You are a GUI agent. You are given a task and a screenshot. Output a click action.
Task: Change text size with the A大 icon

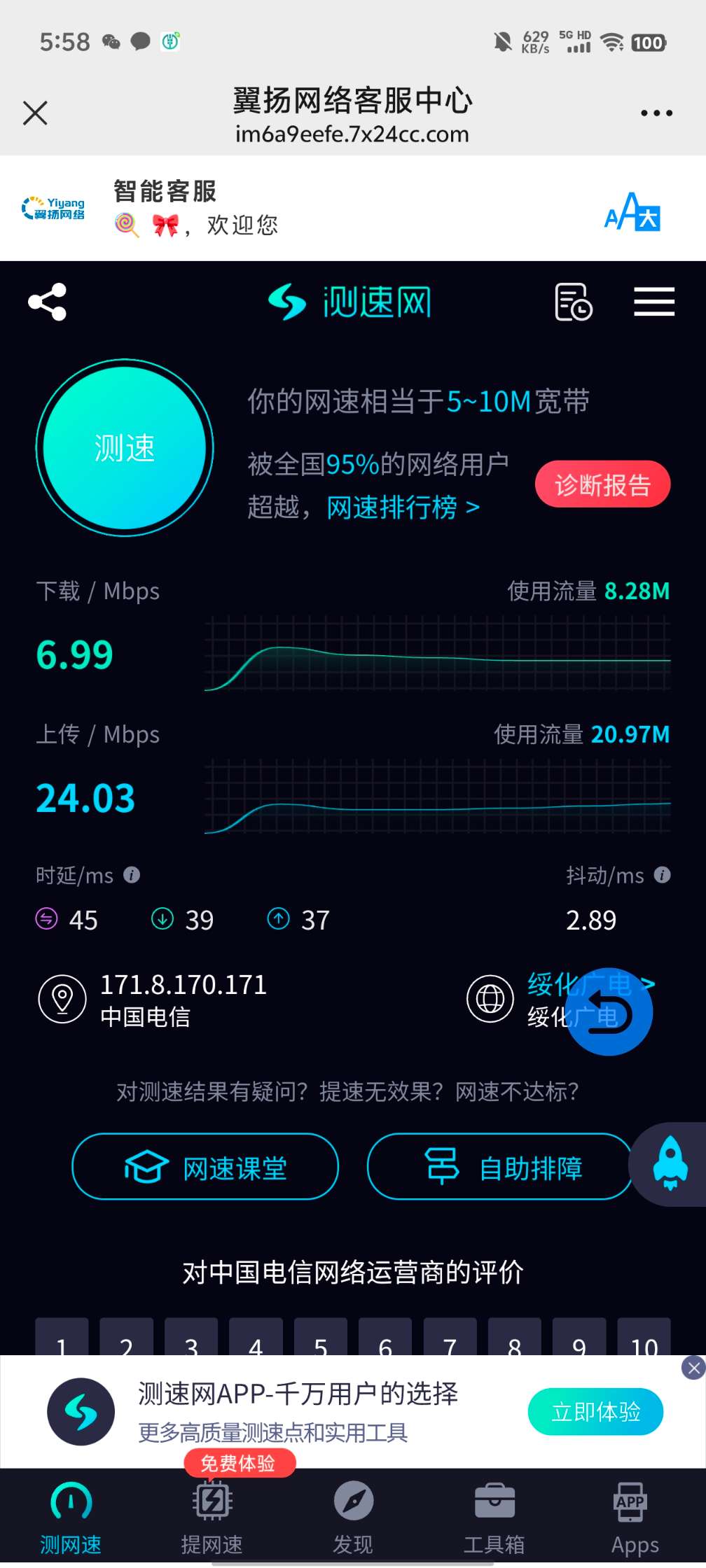(x=632, y=211)
